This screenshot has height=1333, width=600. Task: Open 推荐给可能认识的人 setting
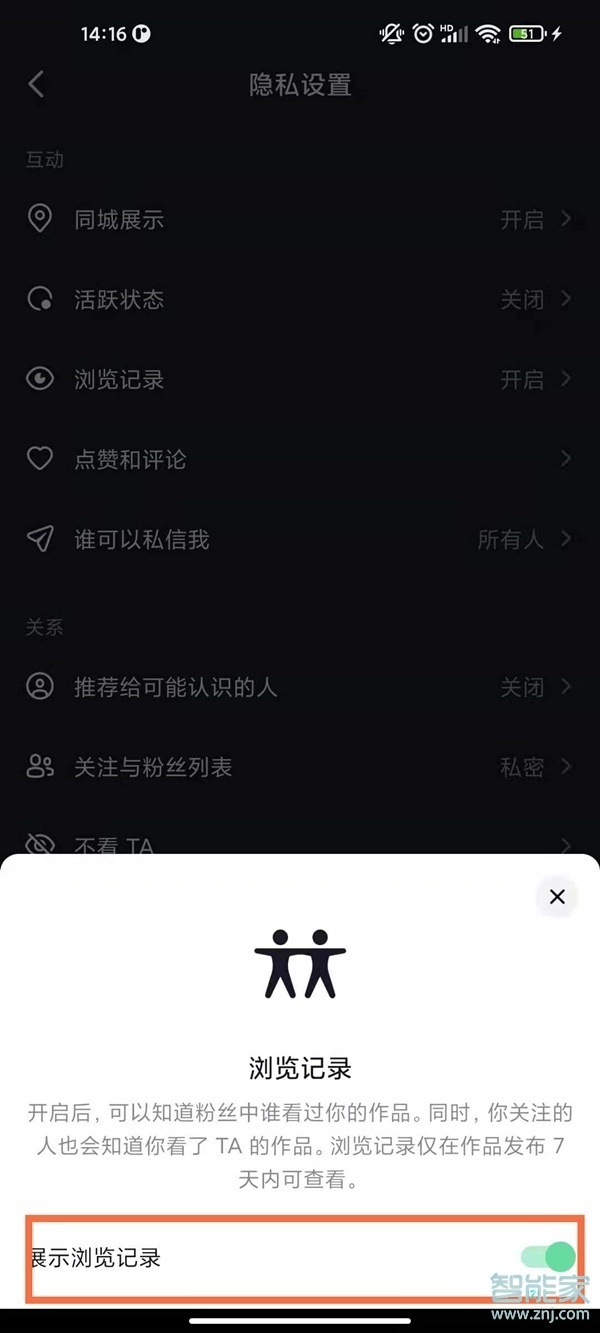click(x=300, y=688)
